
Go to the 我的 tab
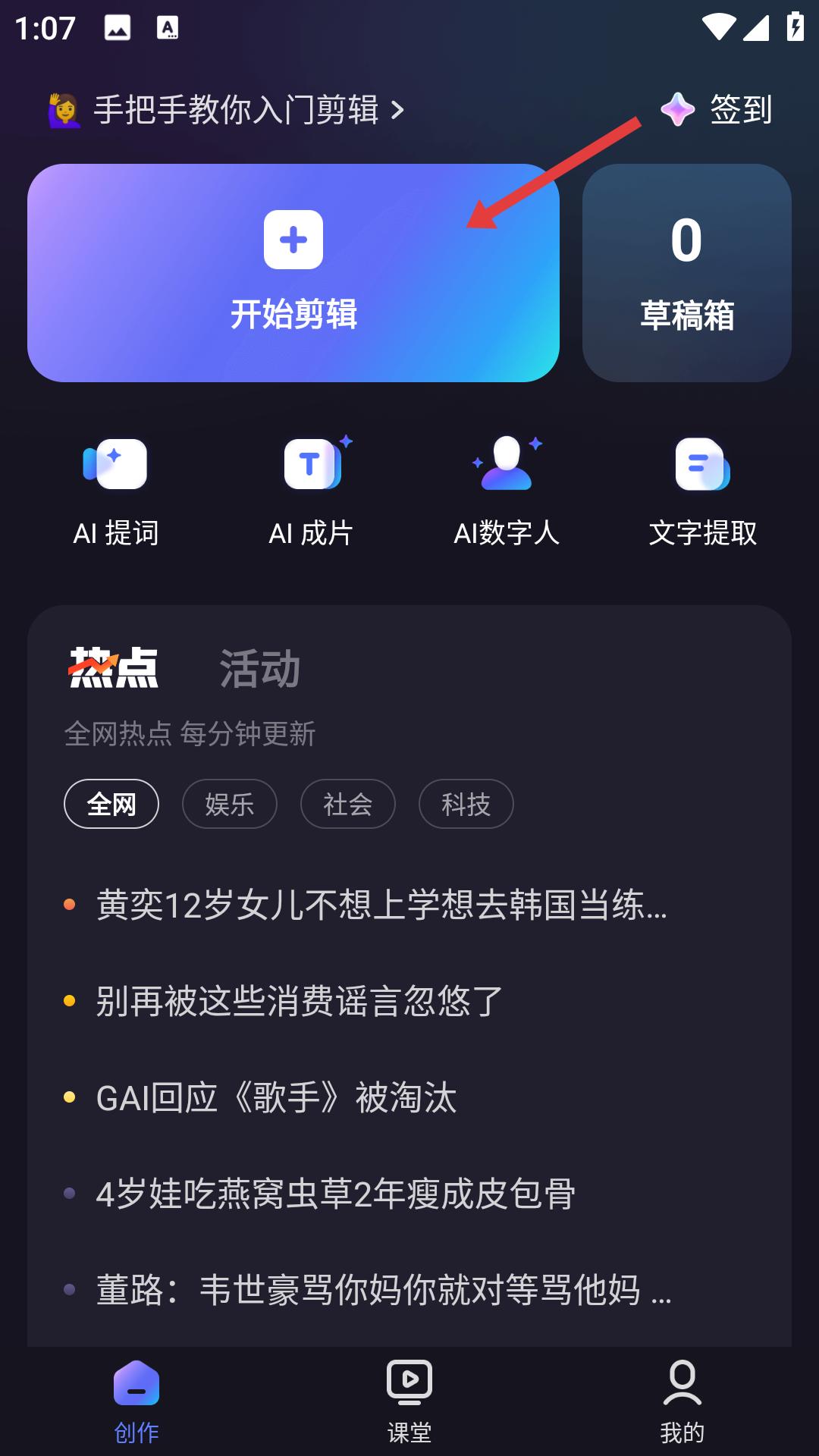(682, 1401)
